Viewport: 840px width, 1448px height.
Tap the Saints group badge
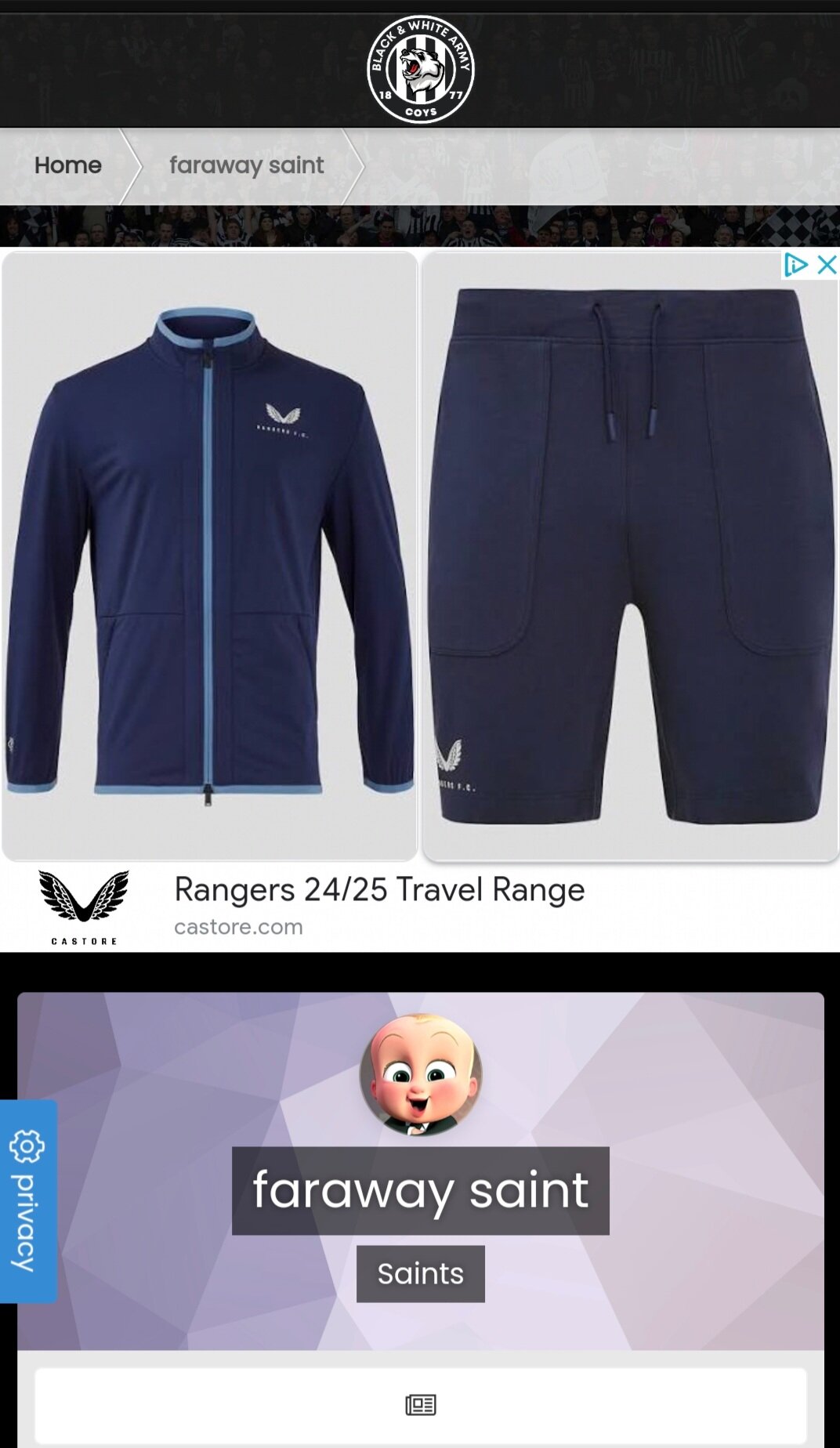(421, 1273)
